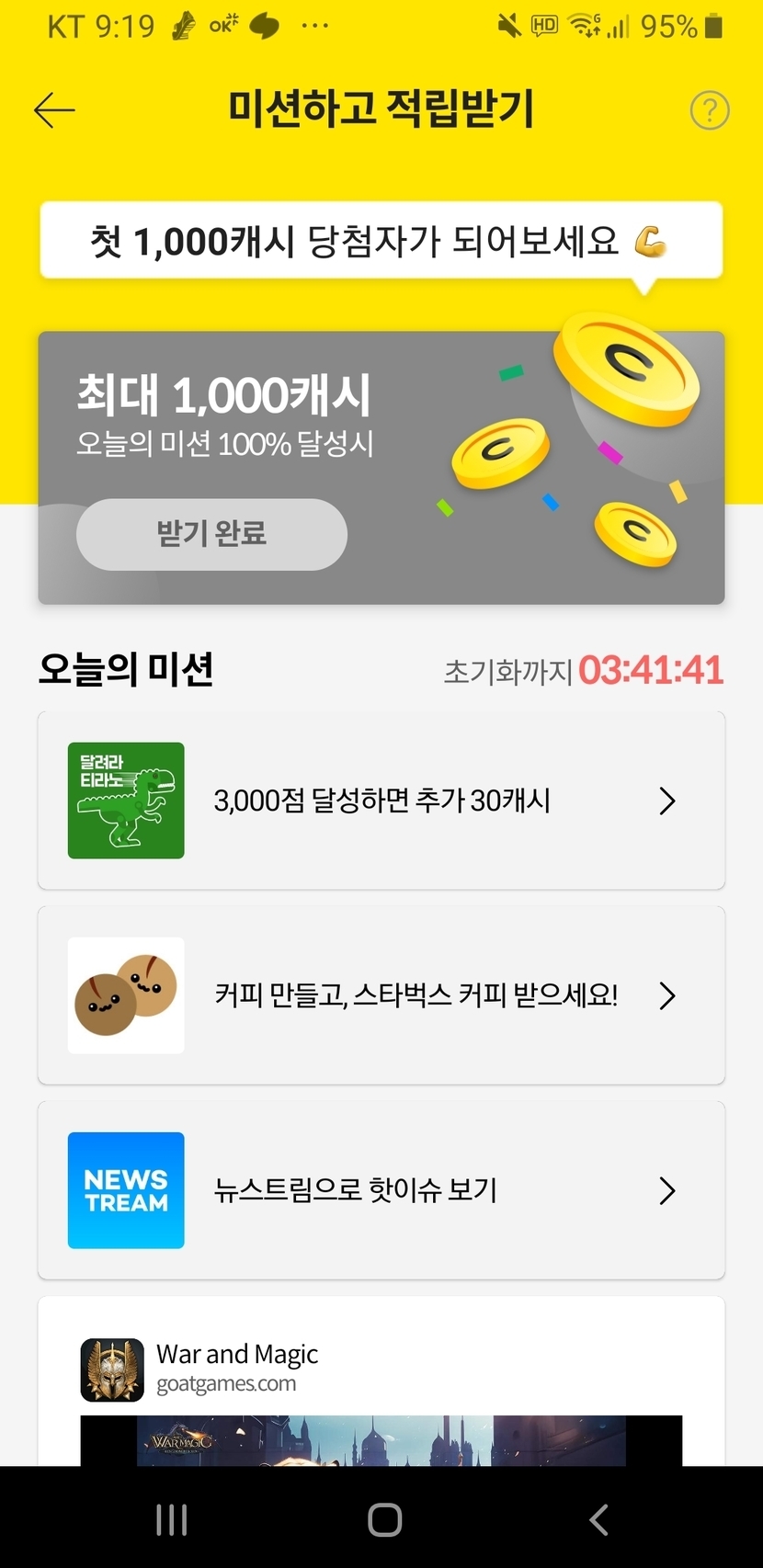Go to the home screen
Image resolution: width=763 pixels, height=1568 pixels.
pos(384,1519)
